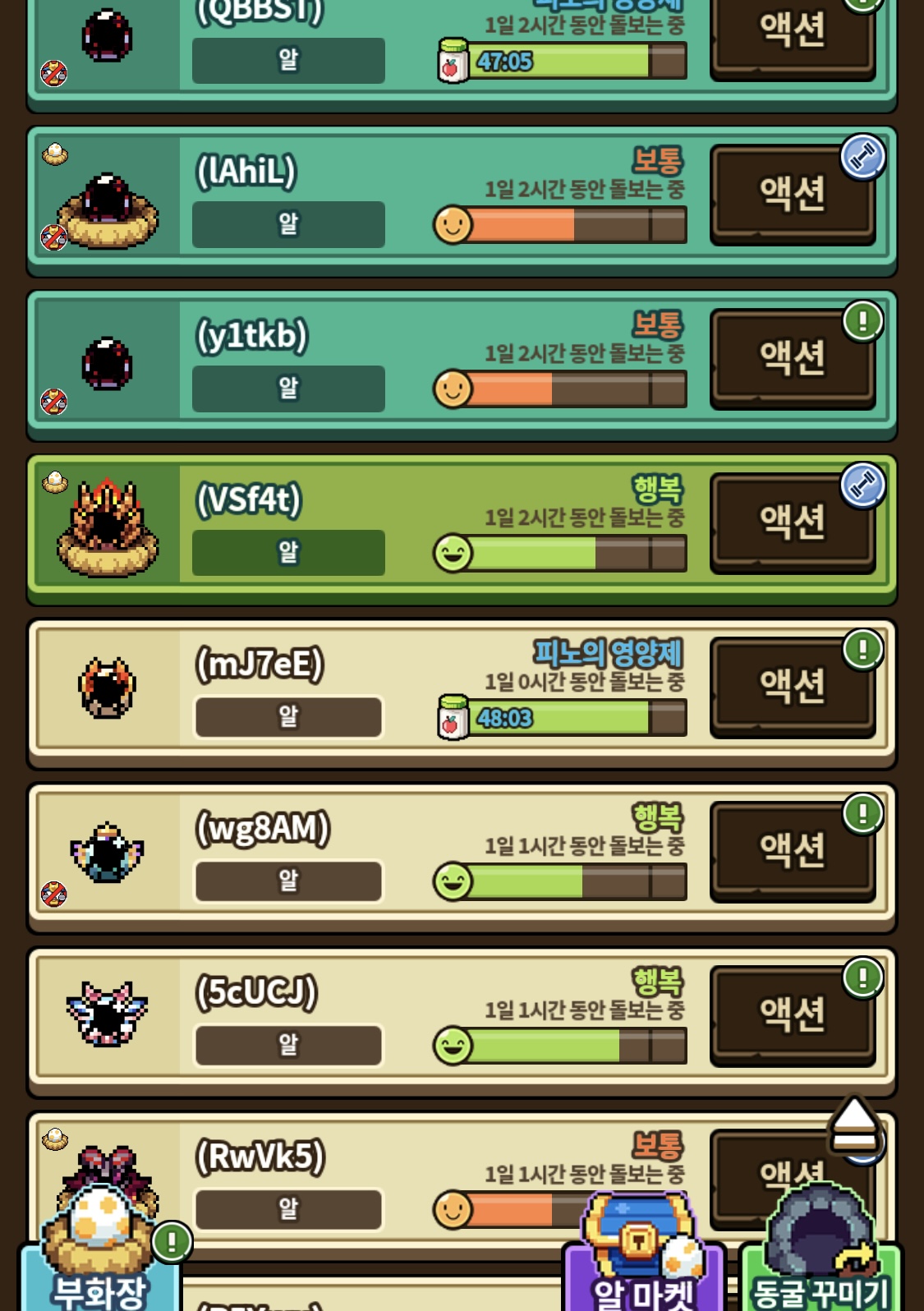The height and width of the screenshot is (1311, 924).
Task: Open 액션 for egg (lAhiL)
Action: point(792,194)
